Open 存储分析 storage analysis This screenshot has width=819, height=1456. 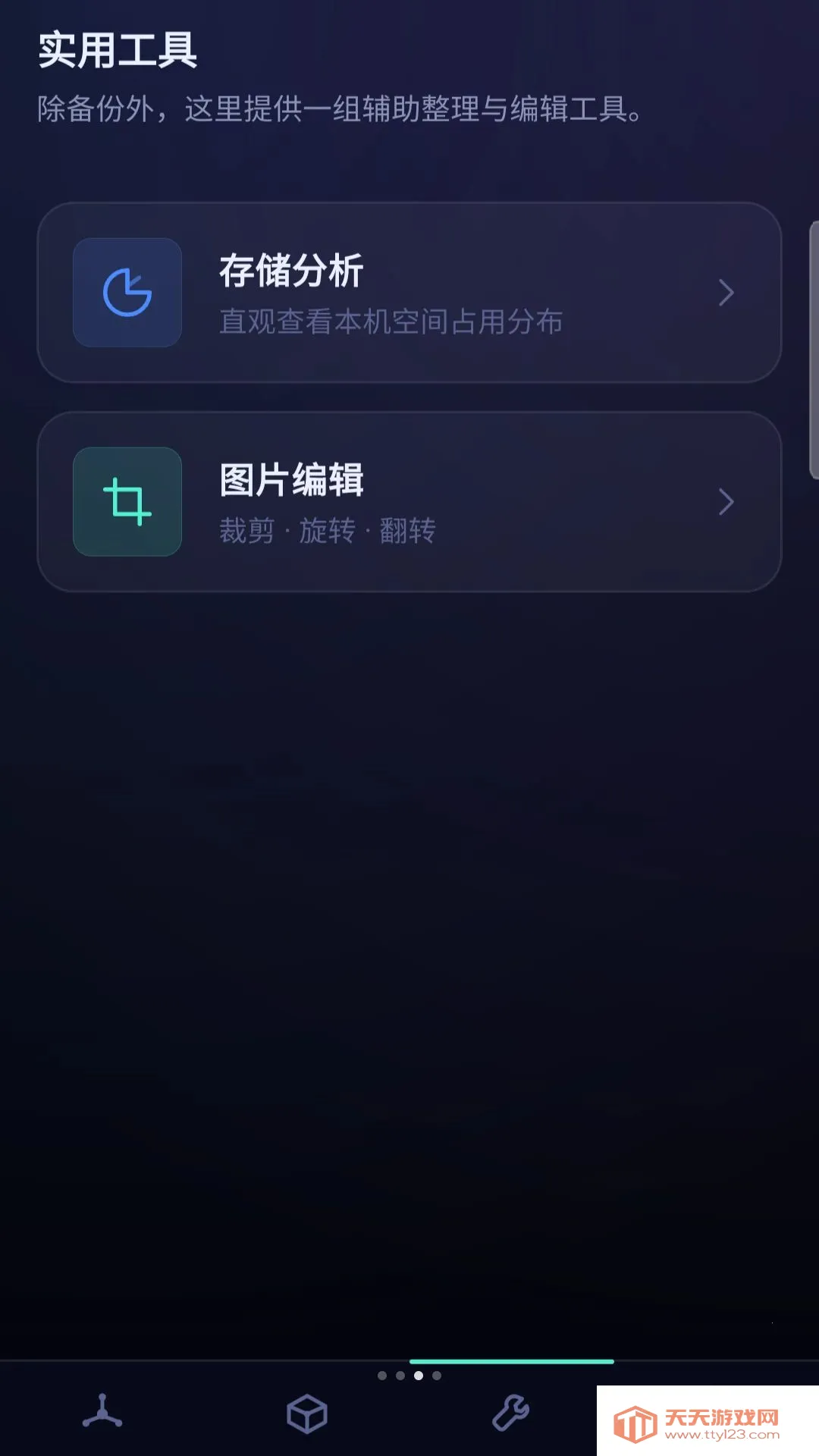click(x=409, y=293)
